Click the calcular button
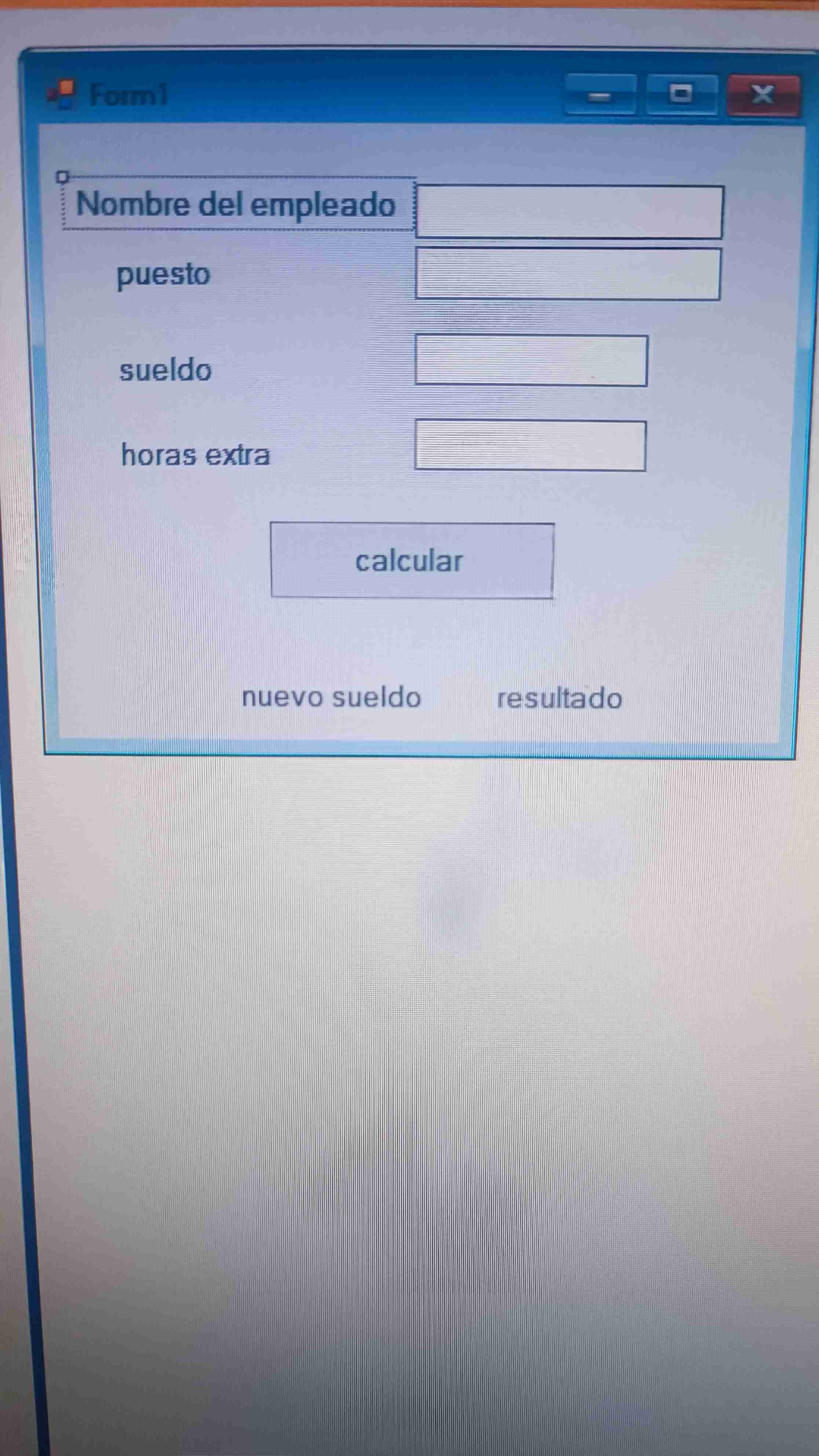Viewport: 819px width, 1456px height. coord(412,560)
